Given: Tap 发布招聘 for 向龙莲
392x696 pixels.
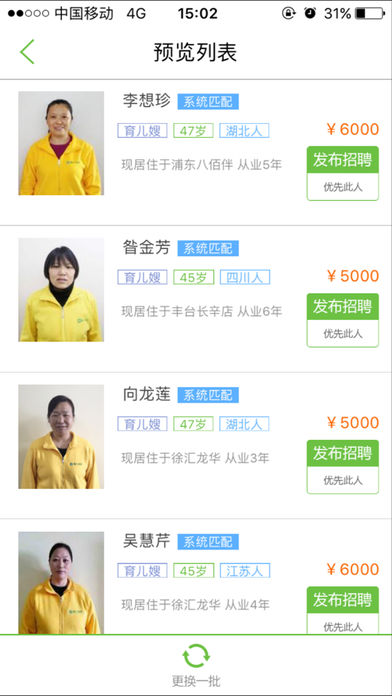Looking at the screenshot, I should tap(343, 453).
